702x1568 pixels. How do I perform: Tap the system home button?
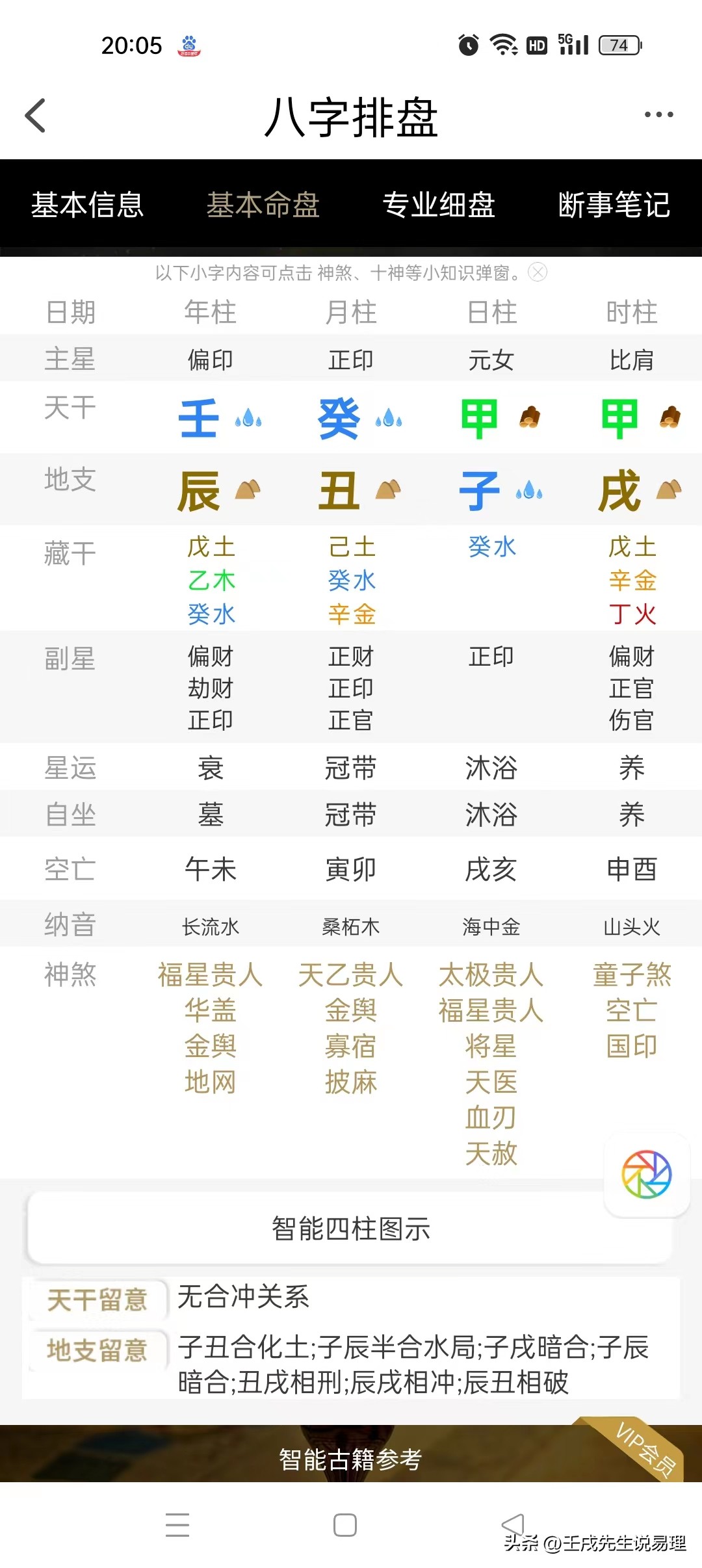click(344, 1524)
